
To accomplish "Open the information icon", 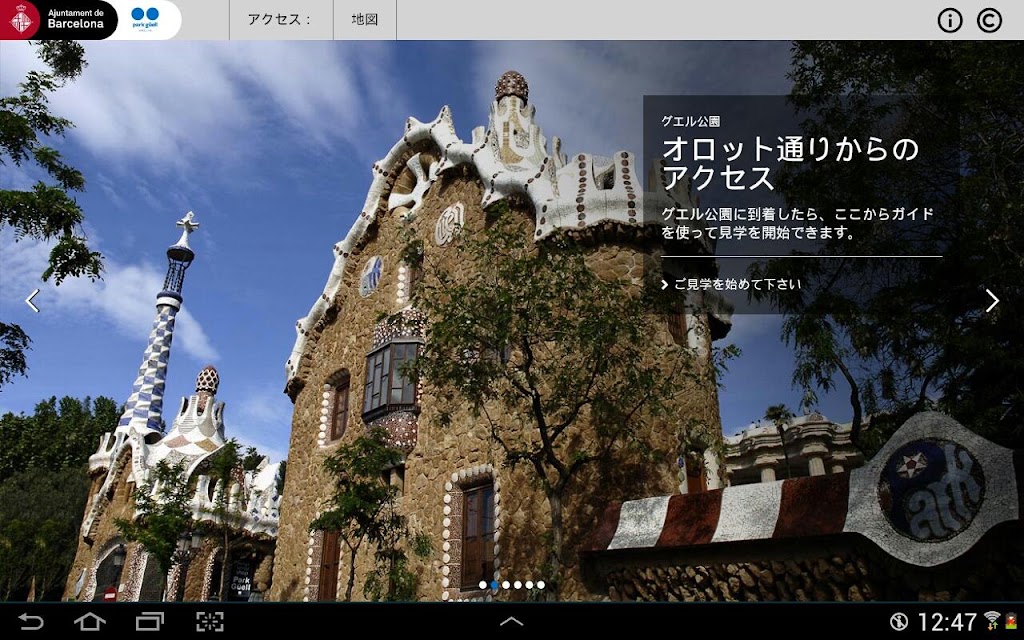I will (950, 20).
